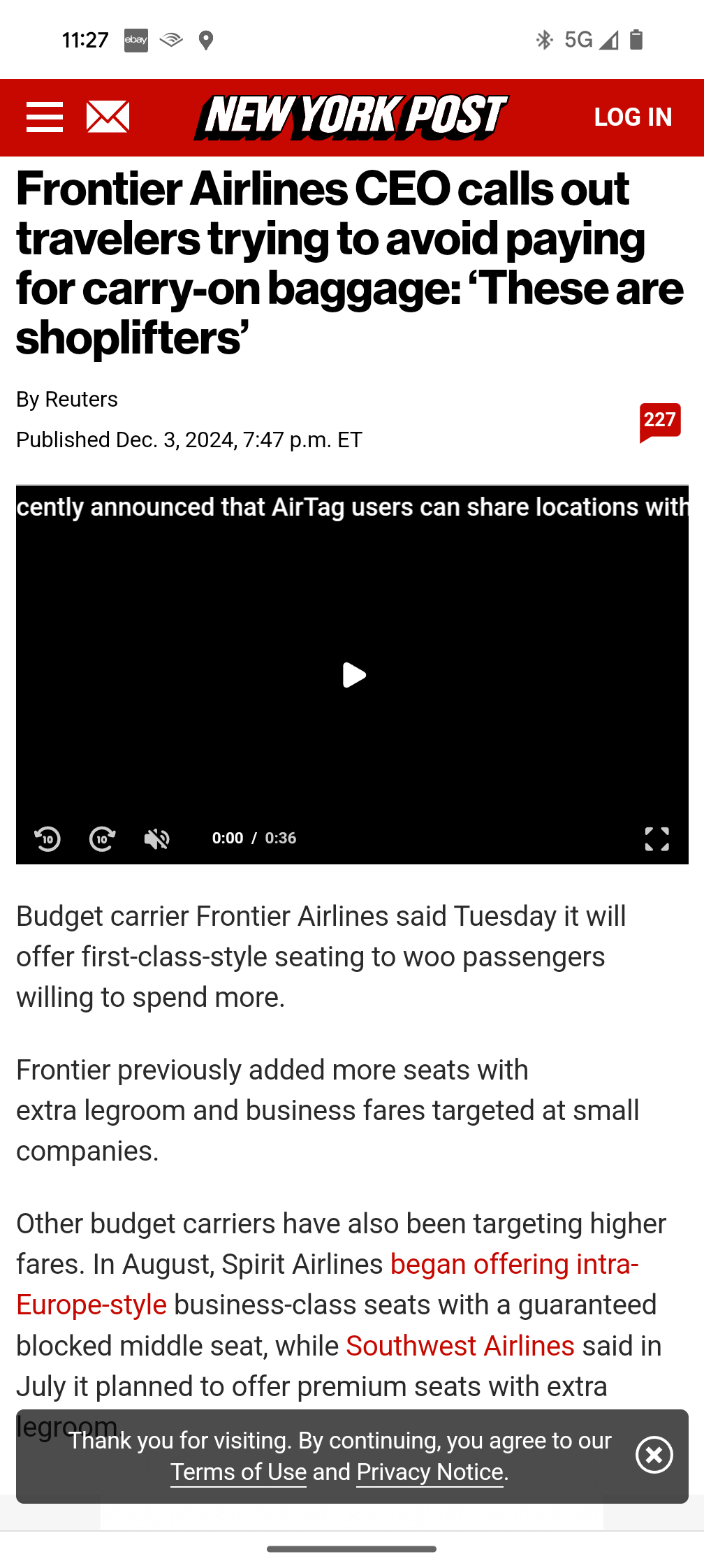Follow the Southwest Airlines link
This screenshot has width=704, height=1568.
460,1346
